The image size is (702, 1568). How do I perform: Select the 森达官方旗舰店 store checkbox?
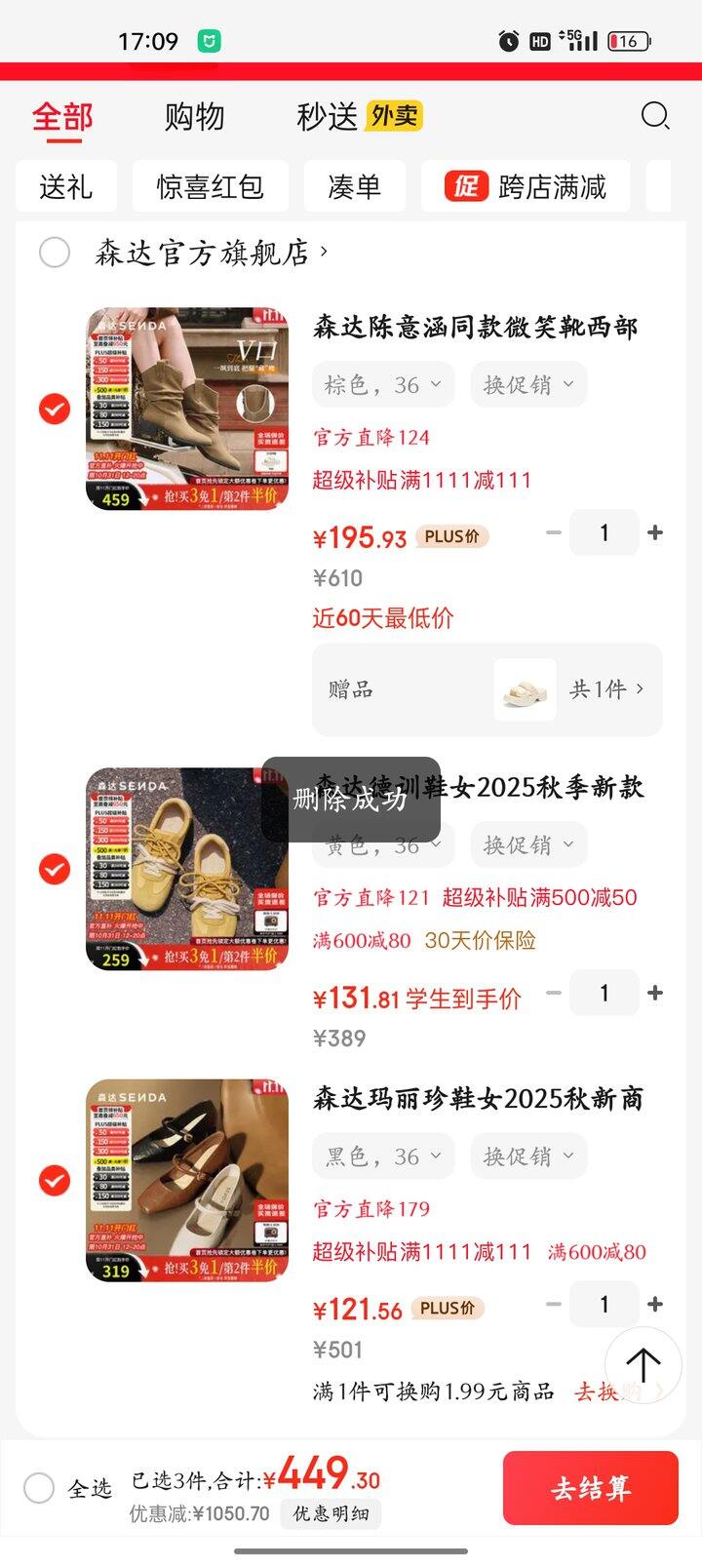click(x=56, y=254)
